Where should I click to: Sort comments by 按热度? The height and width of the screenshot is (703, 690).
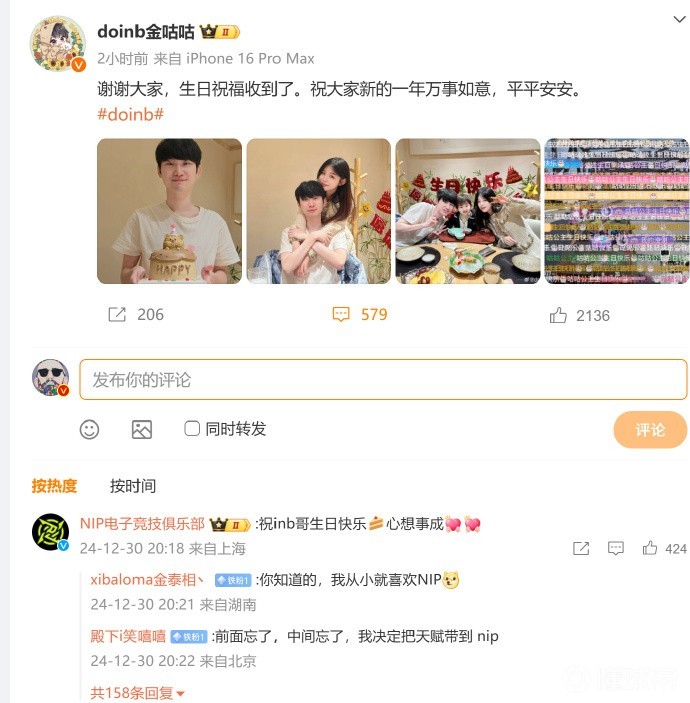pyautogui.click(x=54, y=486)
